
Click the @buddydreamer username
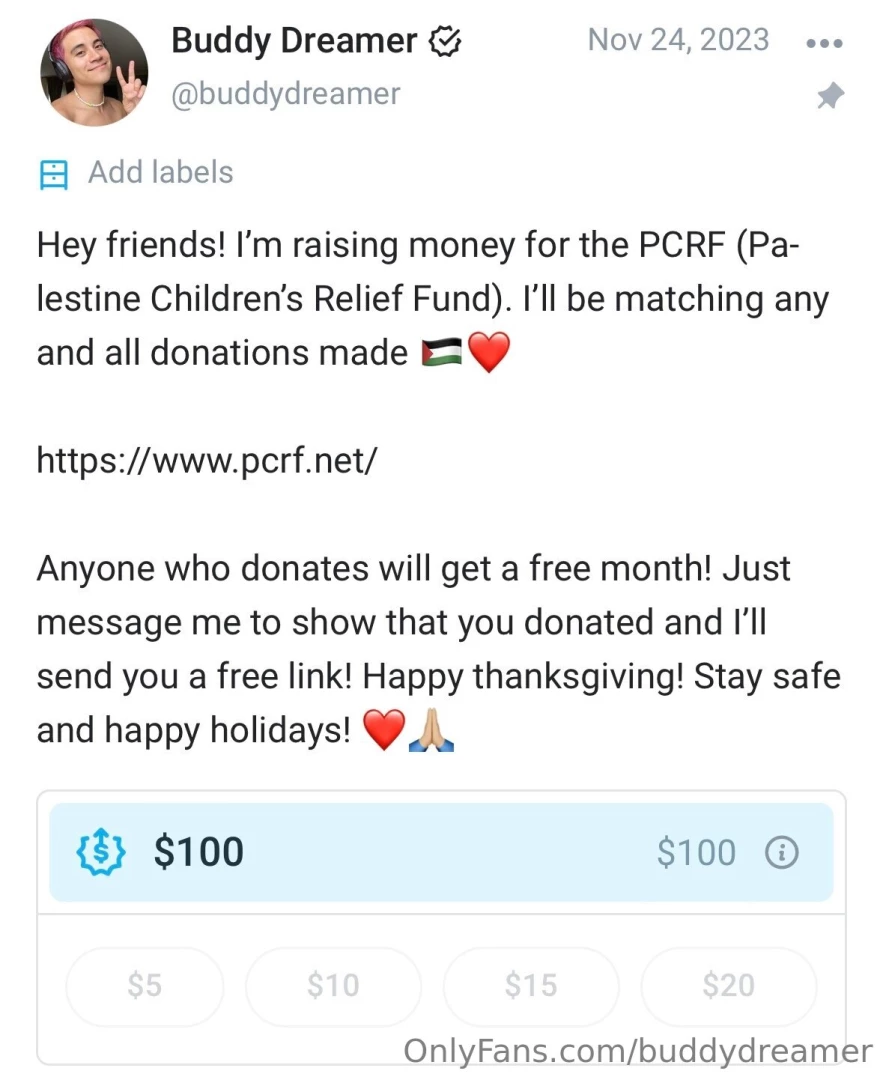click(x=286, y=94)
